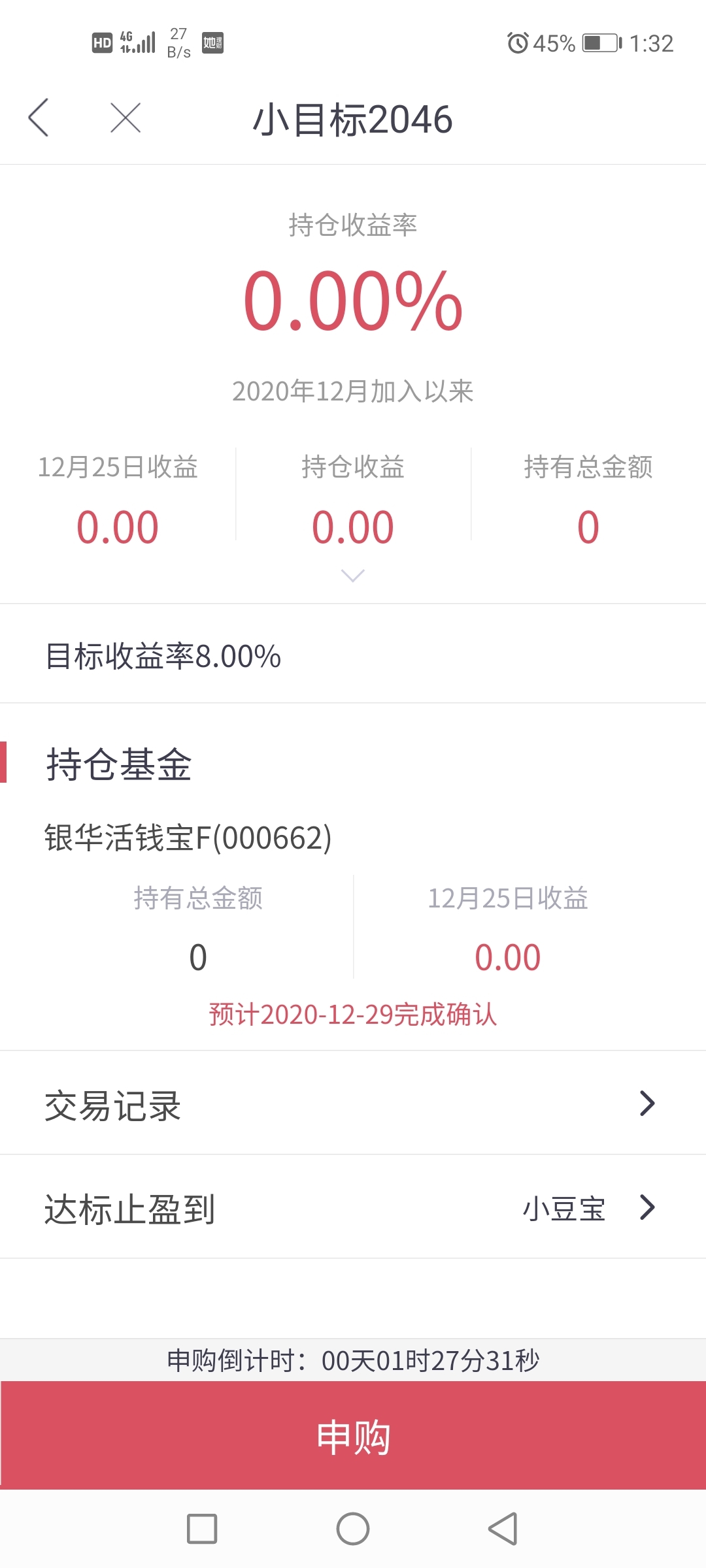Tap the system home button

pyautogui.click(x=353, y=1529)
